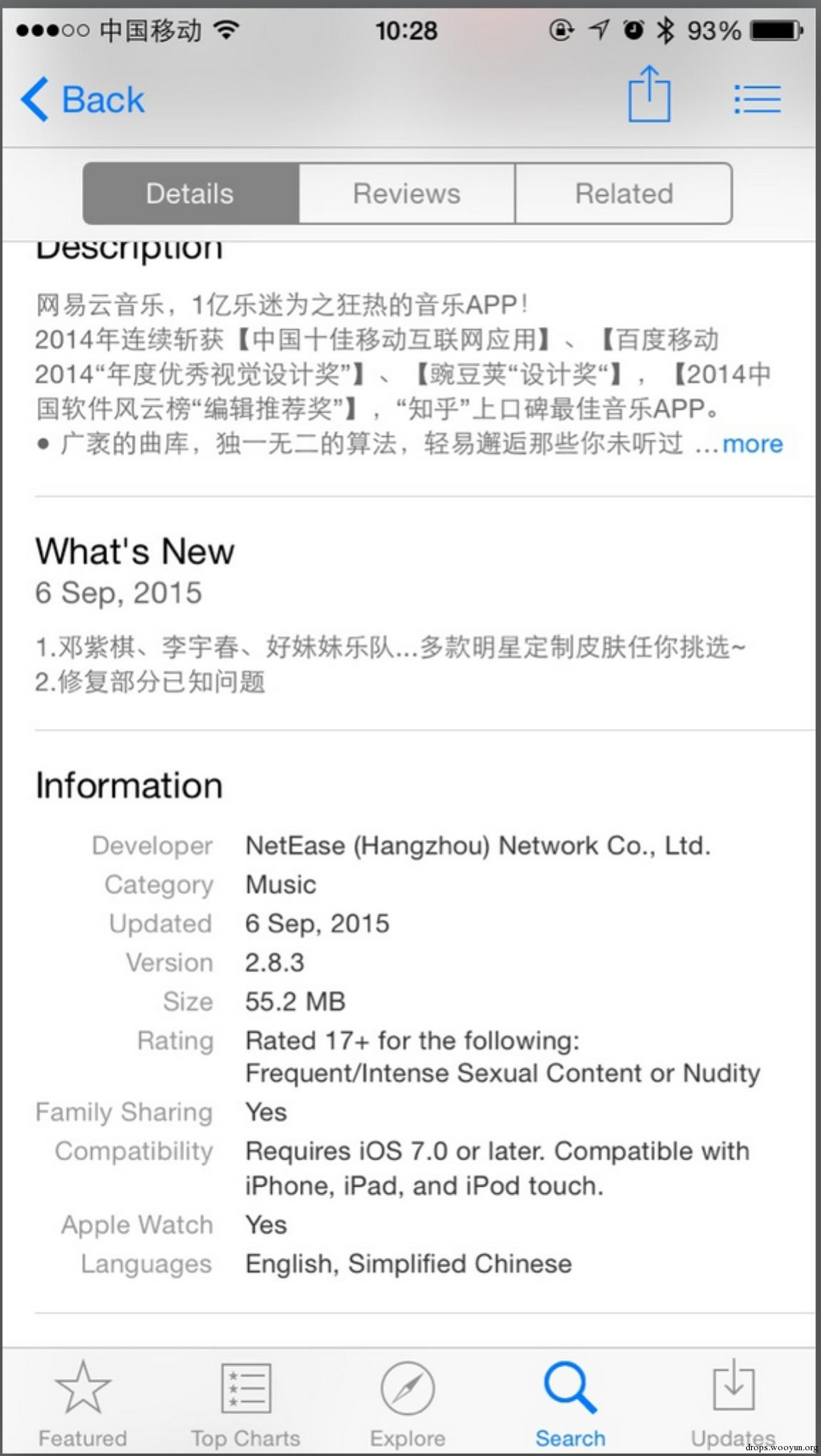Open the list menu icon

(x=758, y=99)
